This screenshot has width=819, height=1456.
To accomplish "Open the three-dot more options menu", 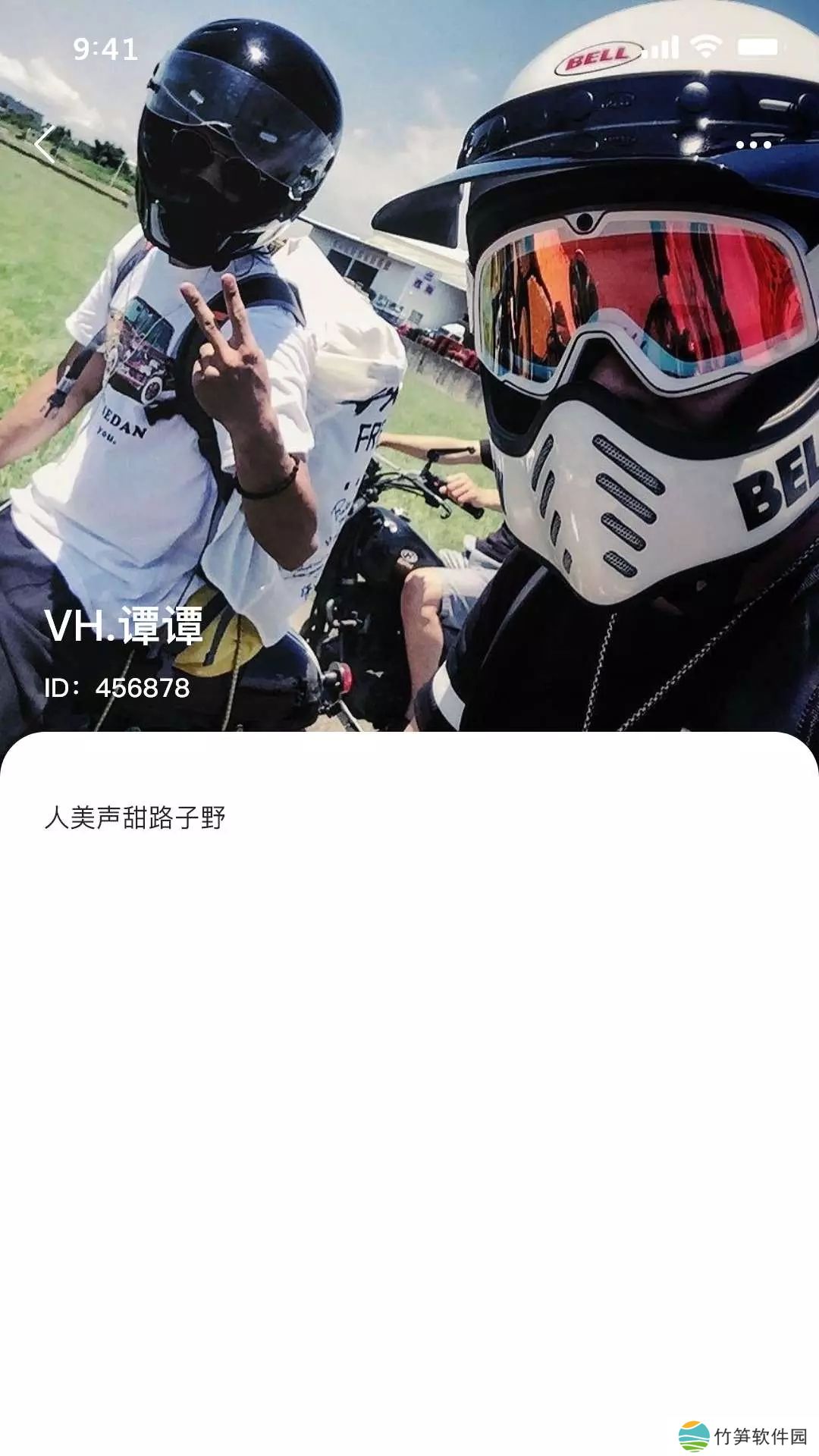I will coord(753,145).
